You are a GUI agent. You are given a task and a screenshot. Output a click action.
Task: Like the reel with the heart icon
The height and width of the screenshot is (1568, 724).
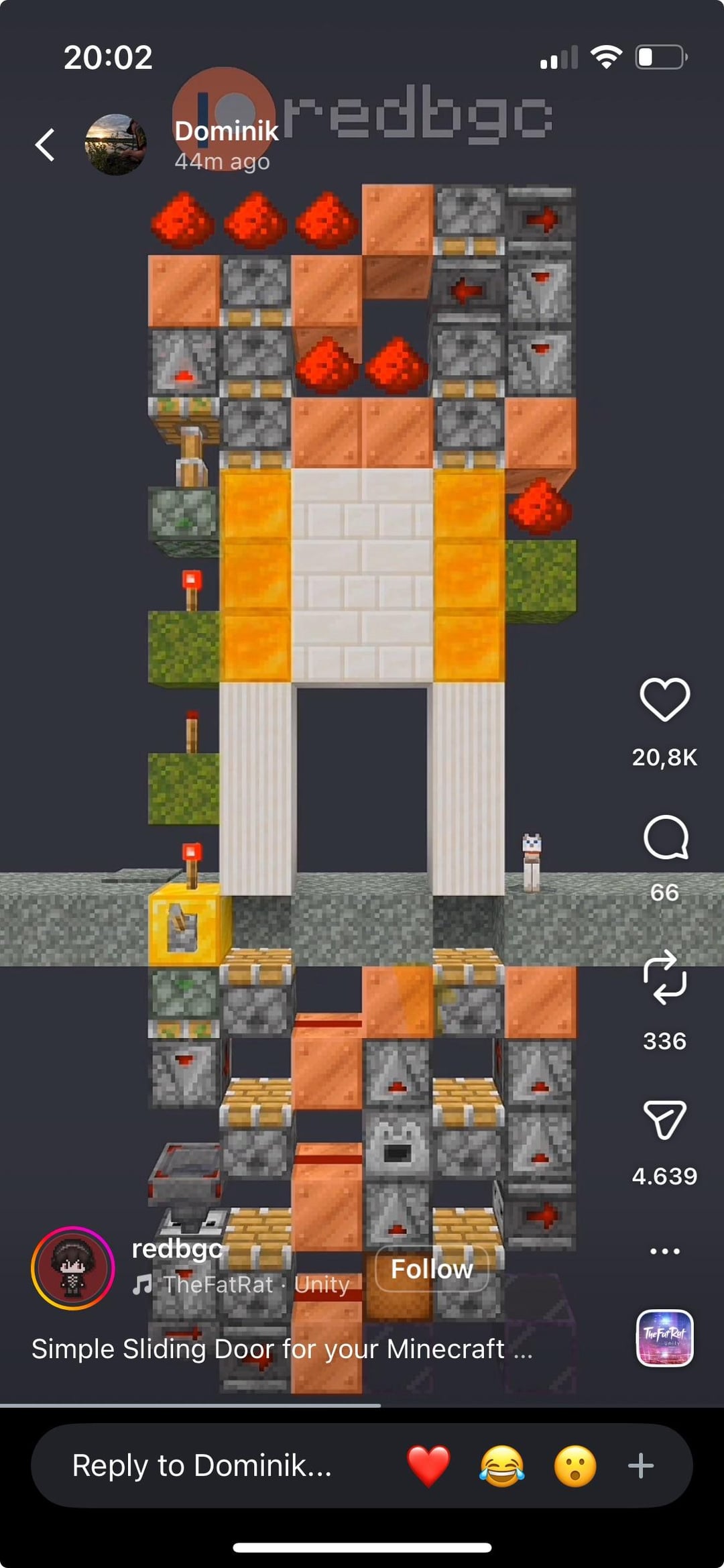click(x=664, y=699)
